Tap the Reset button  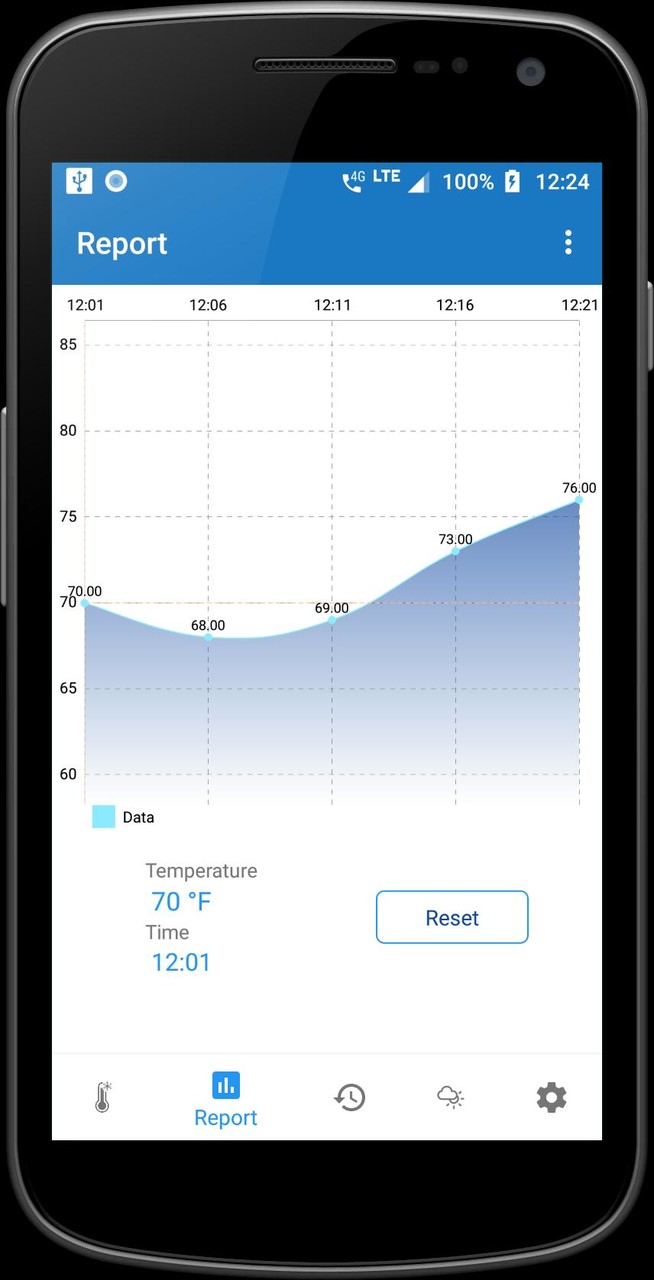(452, 917)
